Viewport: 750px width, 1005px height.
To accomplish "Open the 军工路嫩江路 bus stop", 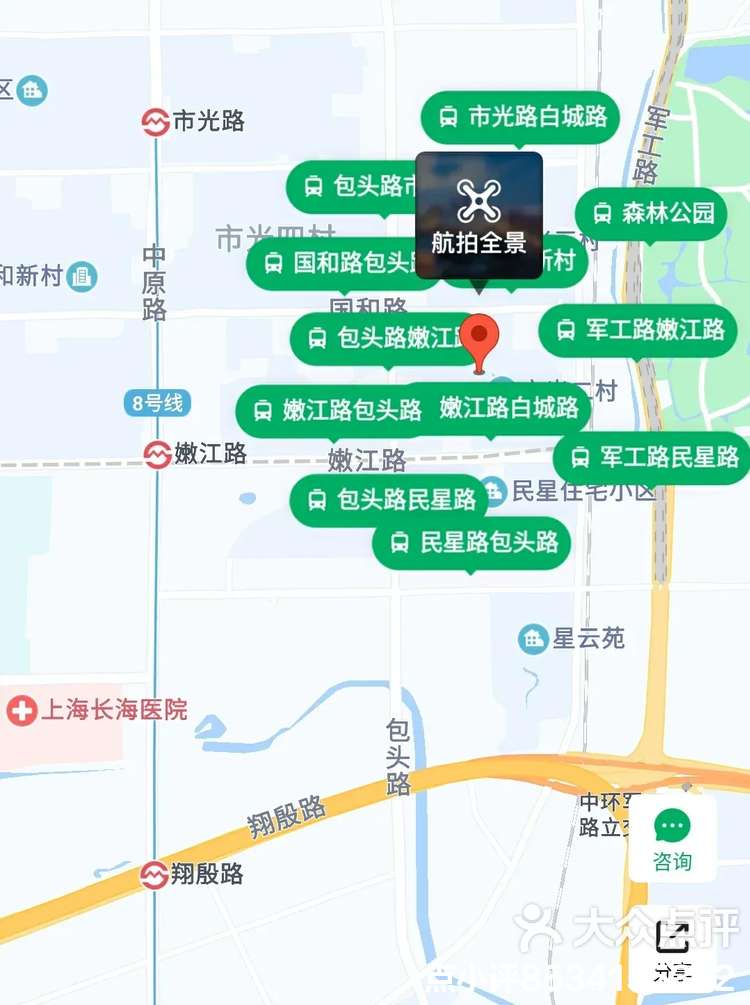I will (x=639, y=330).
